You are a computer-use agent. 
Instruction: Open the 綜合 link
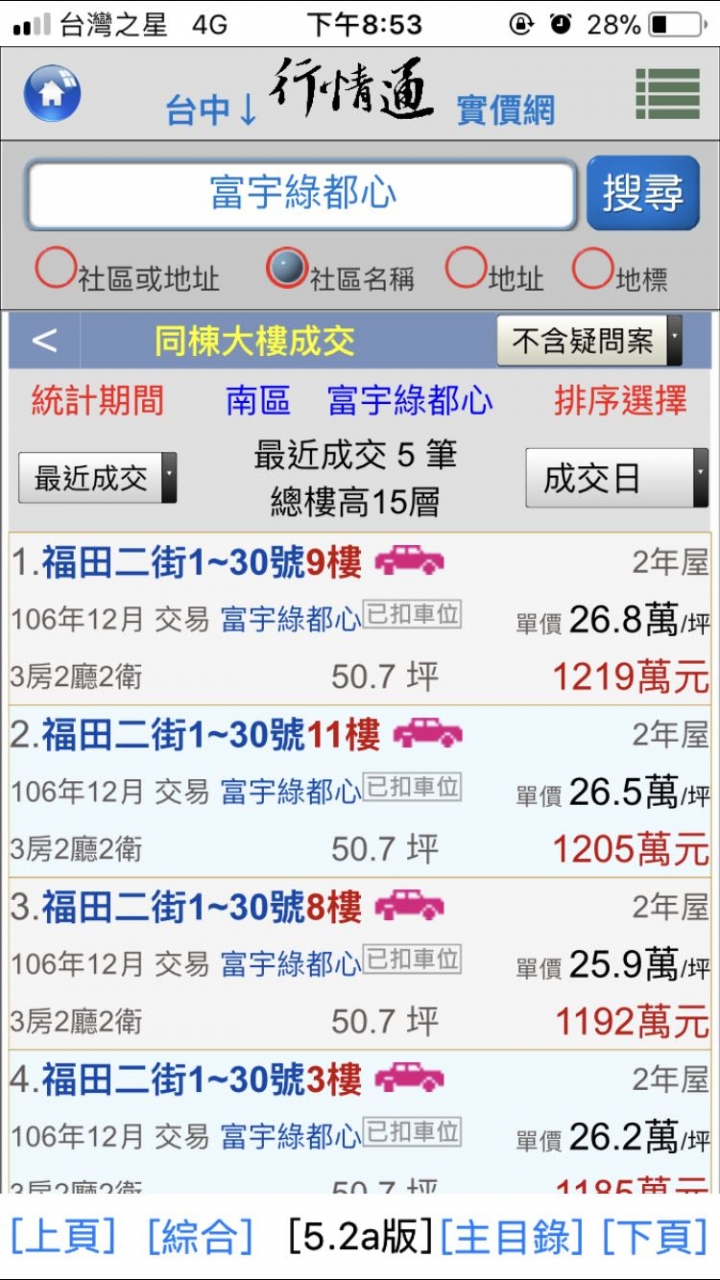[x=200, y=1236]
